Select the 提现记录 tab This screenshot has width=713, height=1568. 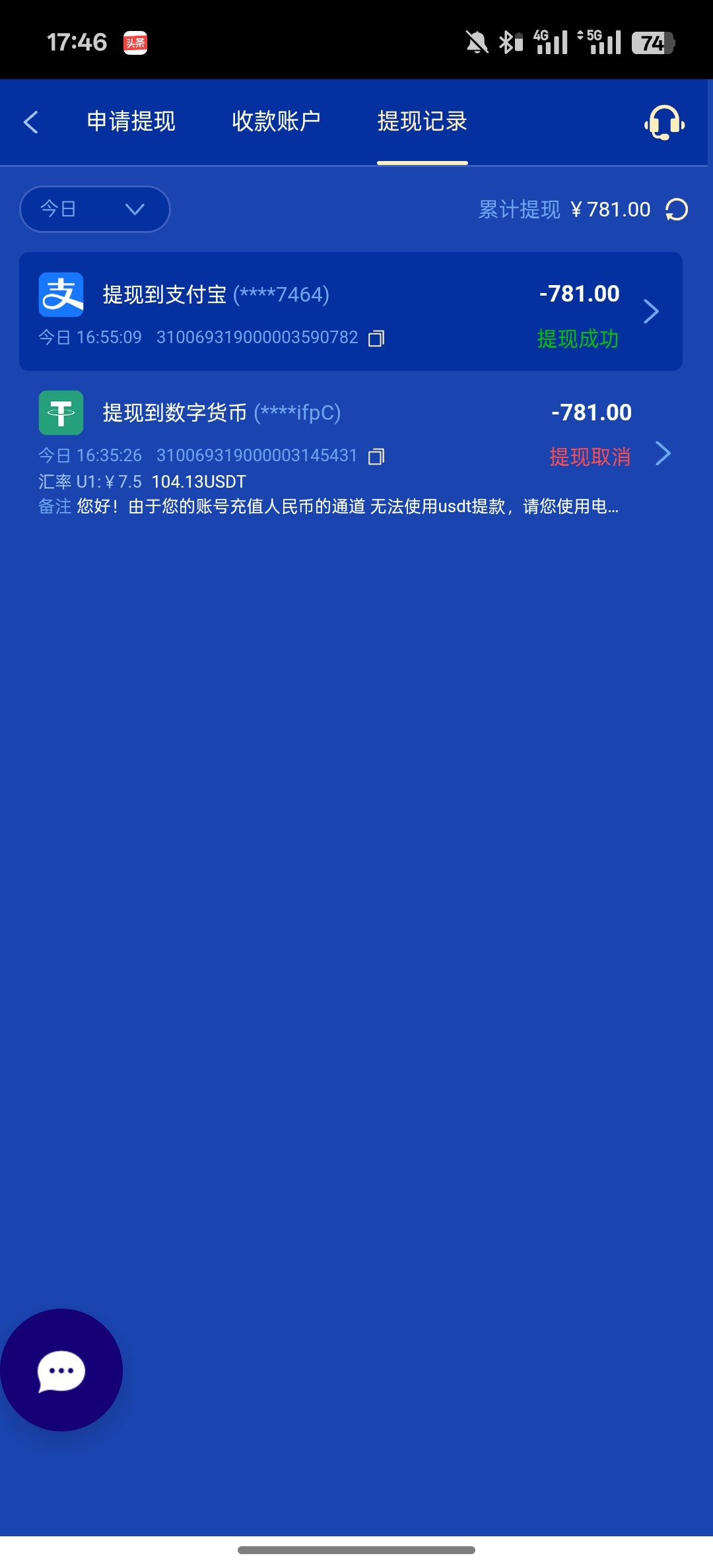tap(422, 121)
